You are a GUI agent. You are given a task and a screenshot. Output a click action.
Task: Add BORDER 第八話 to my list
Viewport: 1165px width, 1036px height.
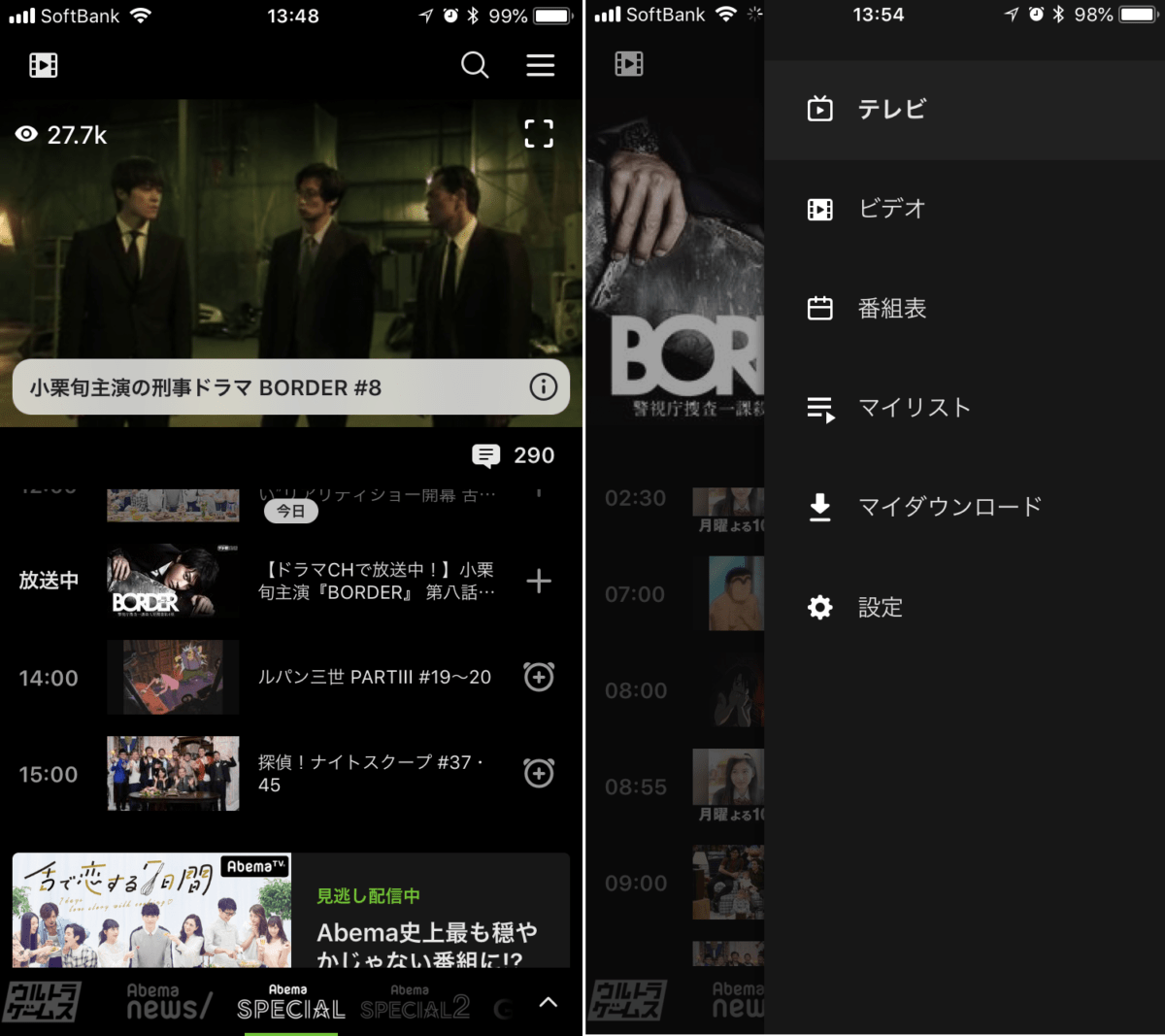(x=538, y=581)
